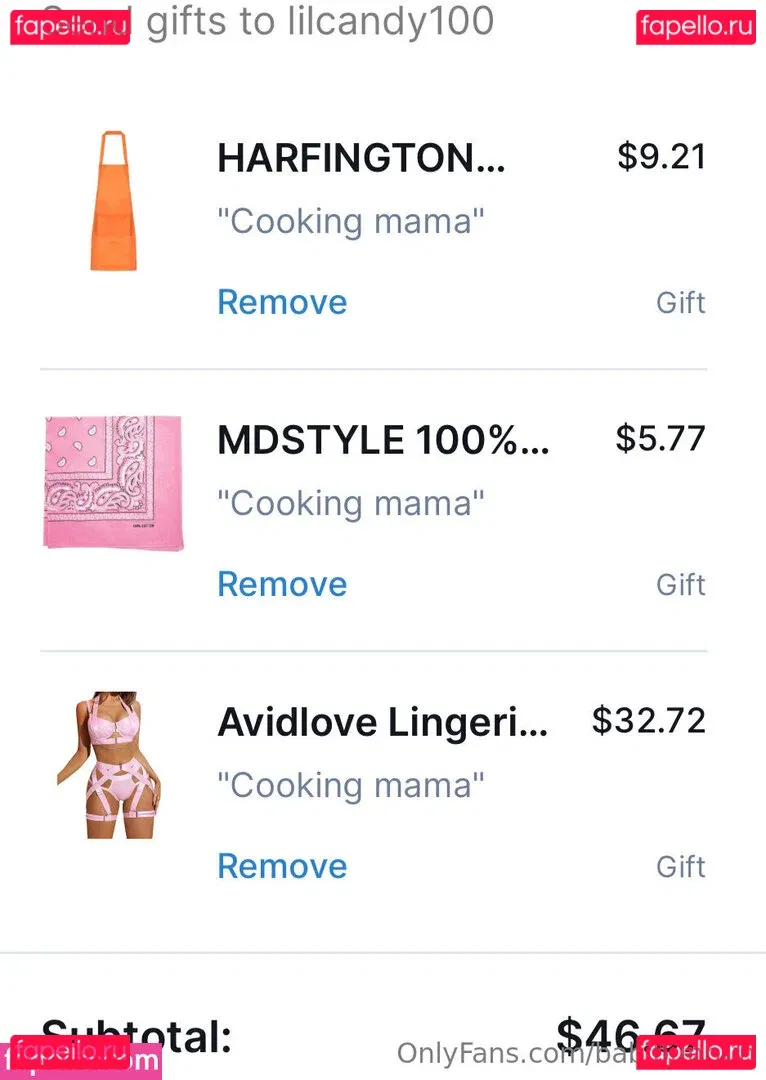This screenshot has width=766, height=1080.
Task: Remove the Avidlove Lingerie item
Action: click(x=282, y=867)
